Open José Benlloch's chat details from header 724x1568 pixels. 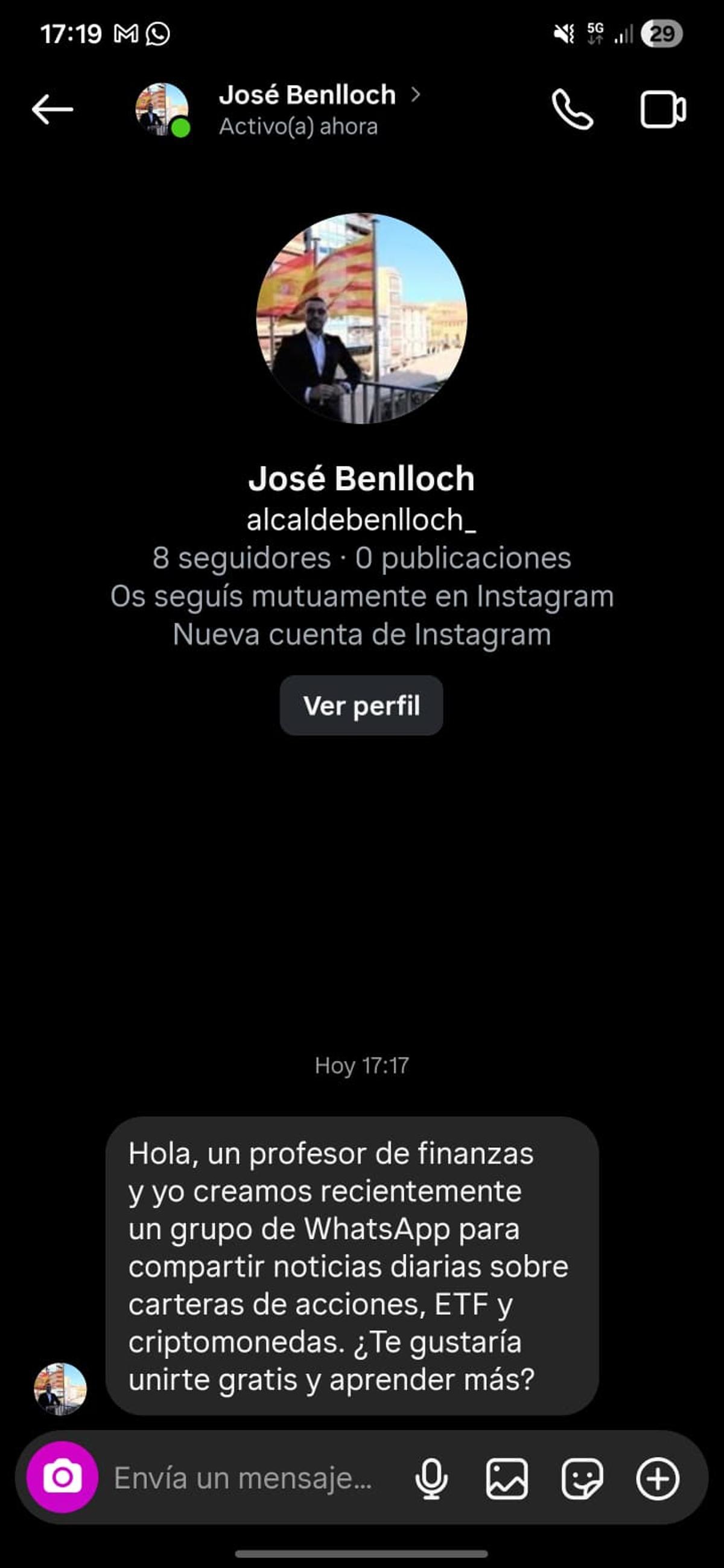coord(308,110)
